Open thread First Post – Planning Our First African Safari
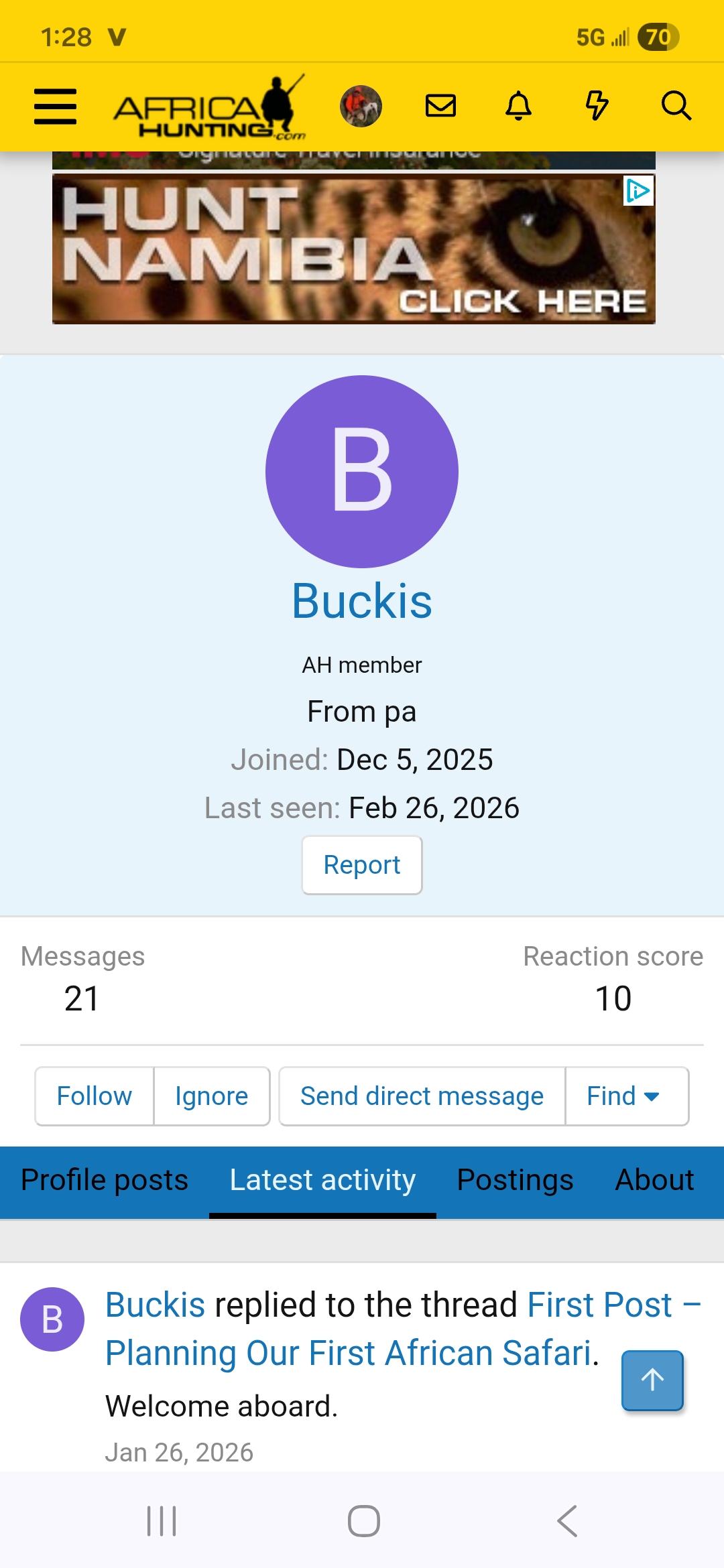Screen dimensions: 724x1568 [349, 1353]
